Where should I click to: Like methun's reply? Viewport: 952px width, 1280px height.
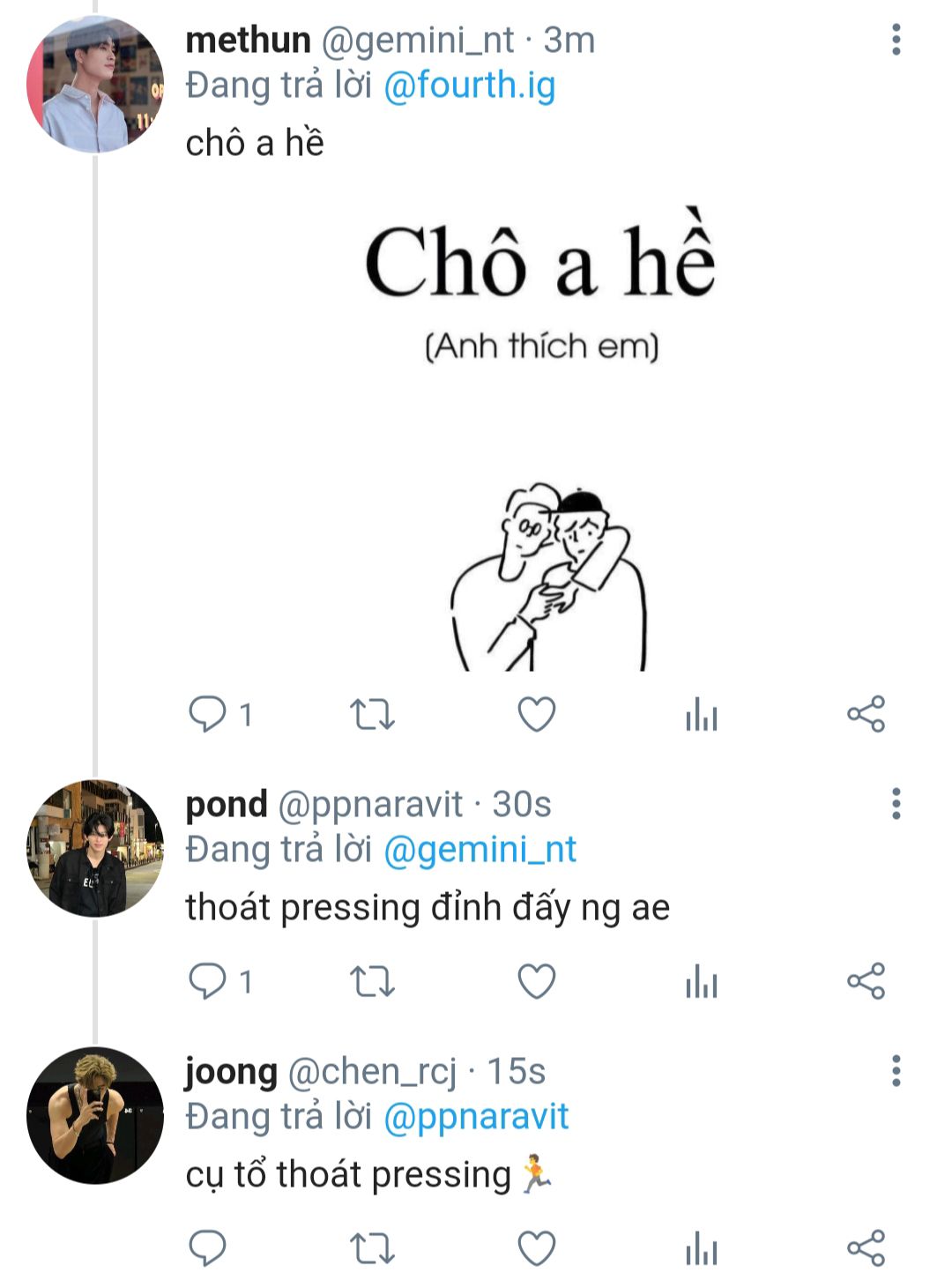coord(536,714)
